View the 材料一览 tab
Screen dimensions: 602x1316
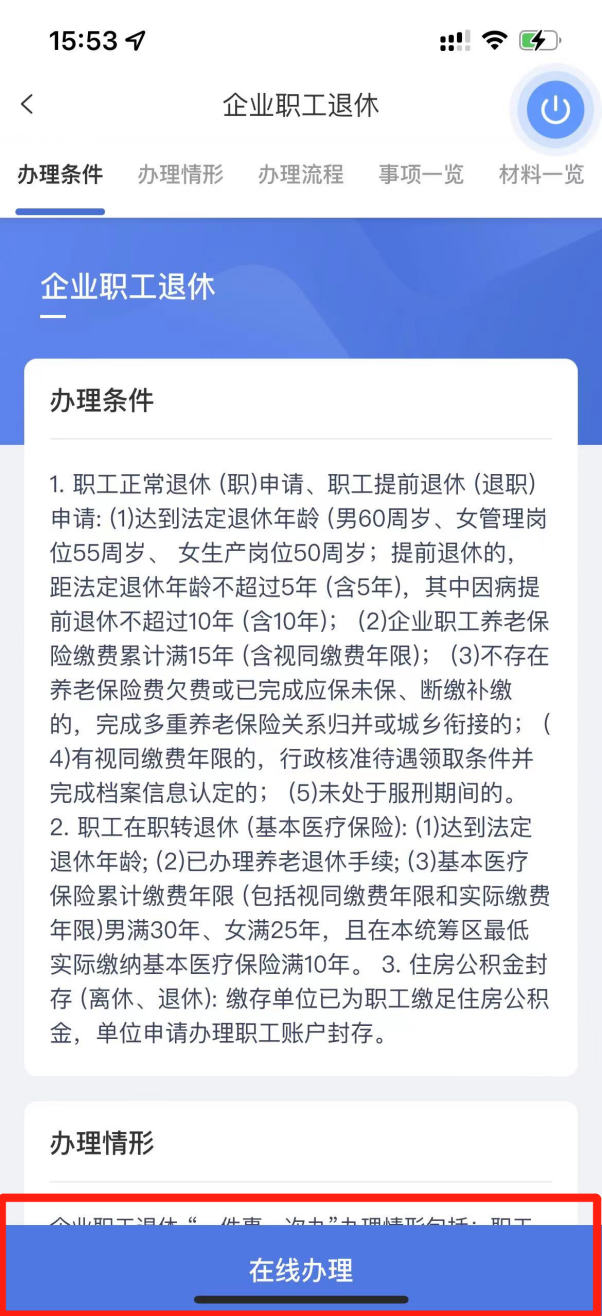click(542, 174)
